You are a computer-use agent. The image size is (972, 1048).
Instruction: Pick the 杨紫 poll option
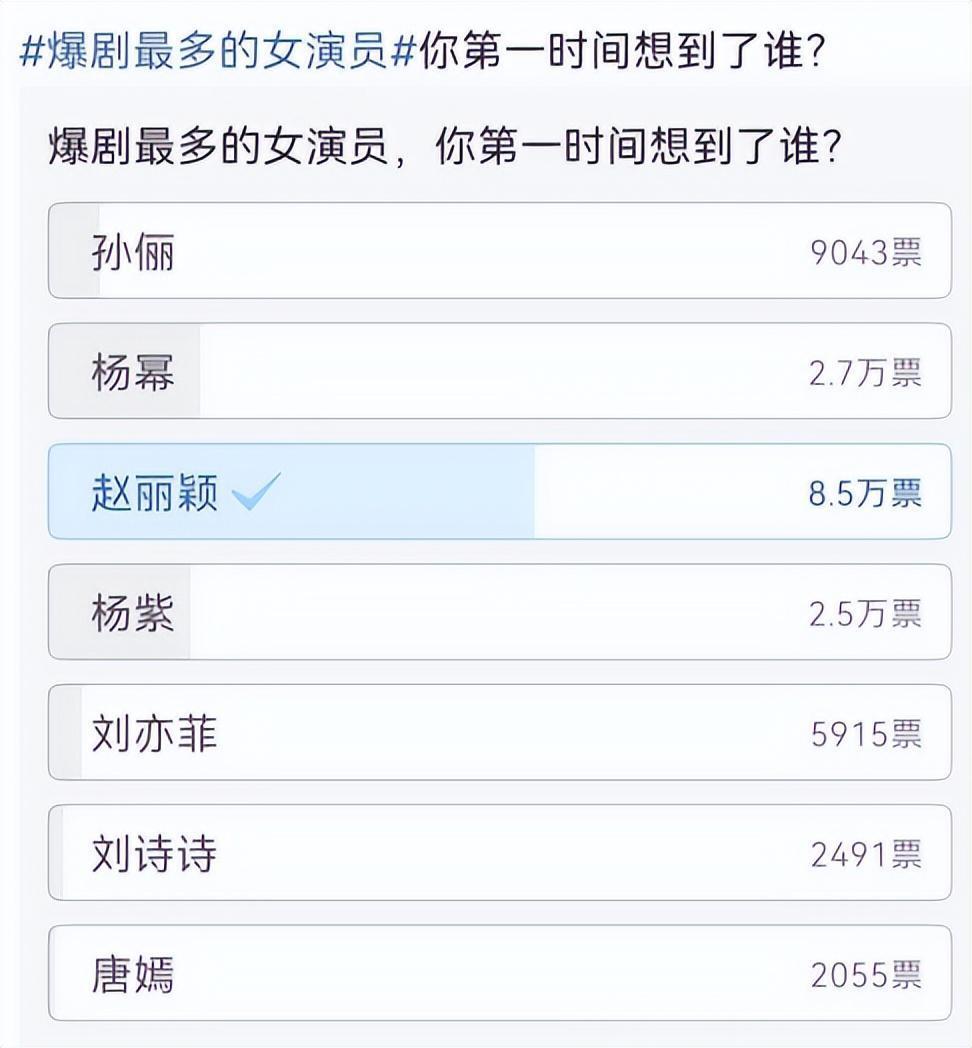(x=499, y=612)
